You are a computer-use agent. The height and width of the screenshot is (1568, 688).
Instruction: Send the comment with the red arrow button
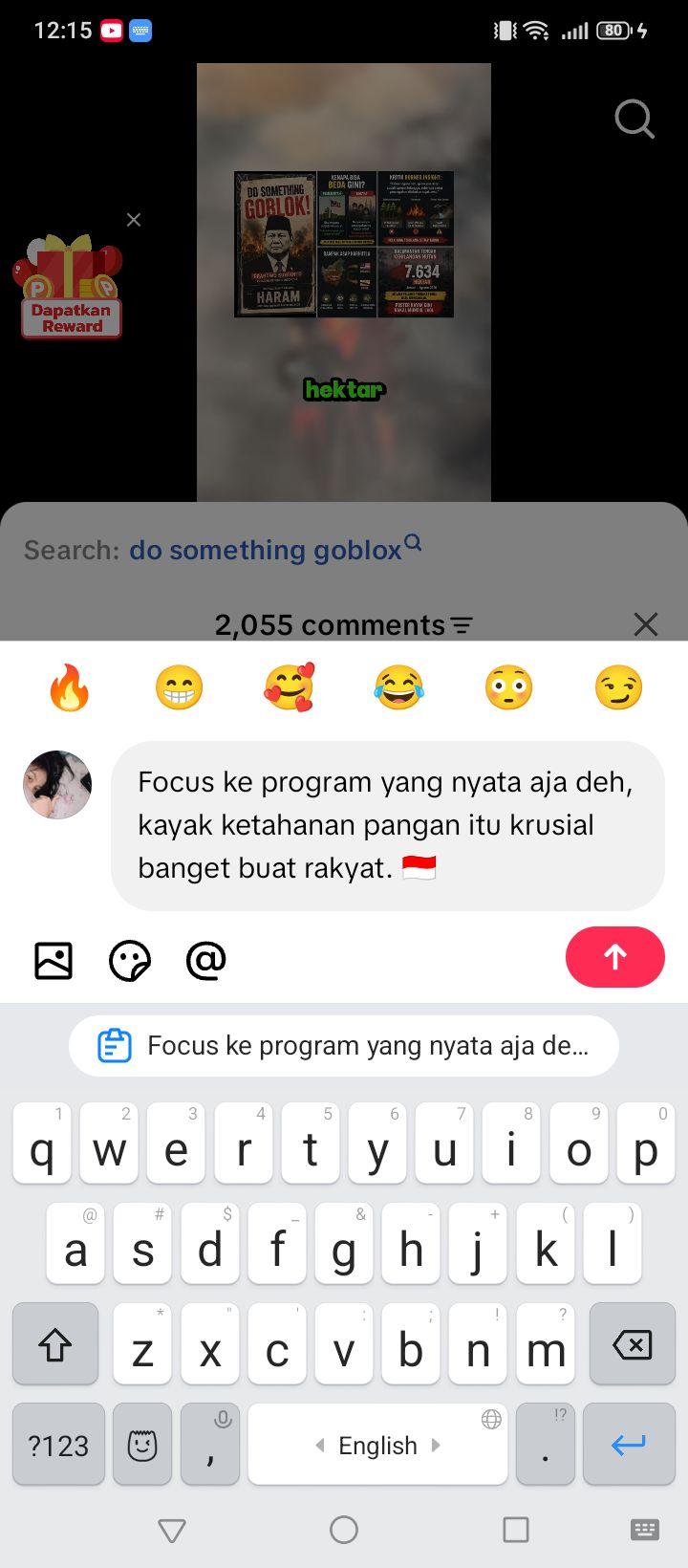[614, 957]
